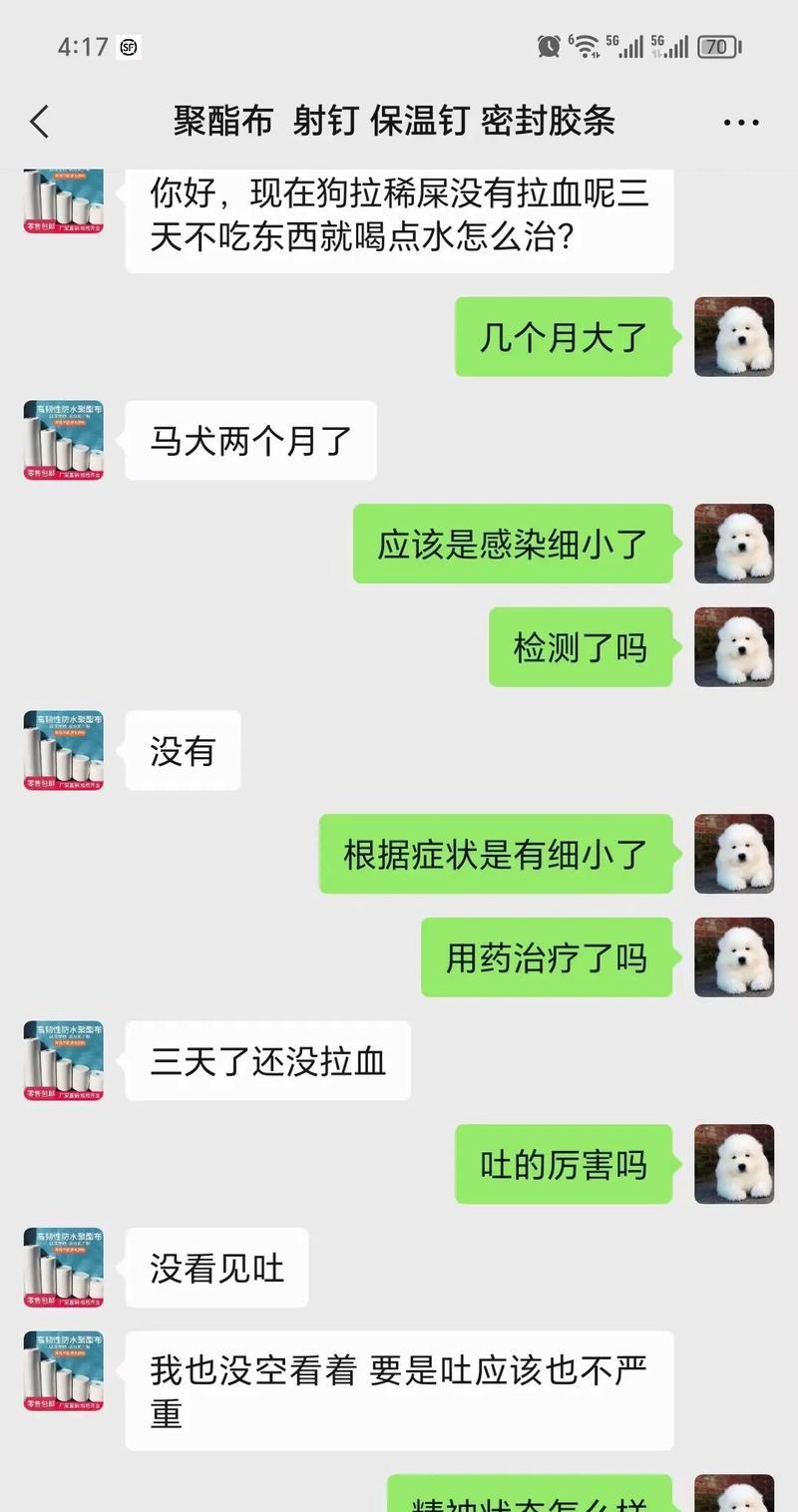Go back using the top-left arrow
798x1512 pixels.
pyautogui.click(x=40, y=122)
